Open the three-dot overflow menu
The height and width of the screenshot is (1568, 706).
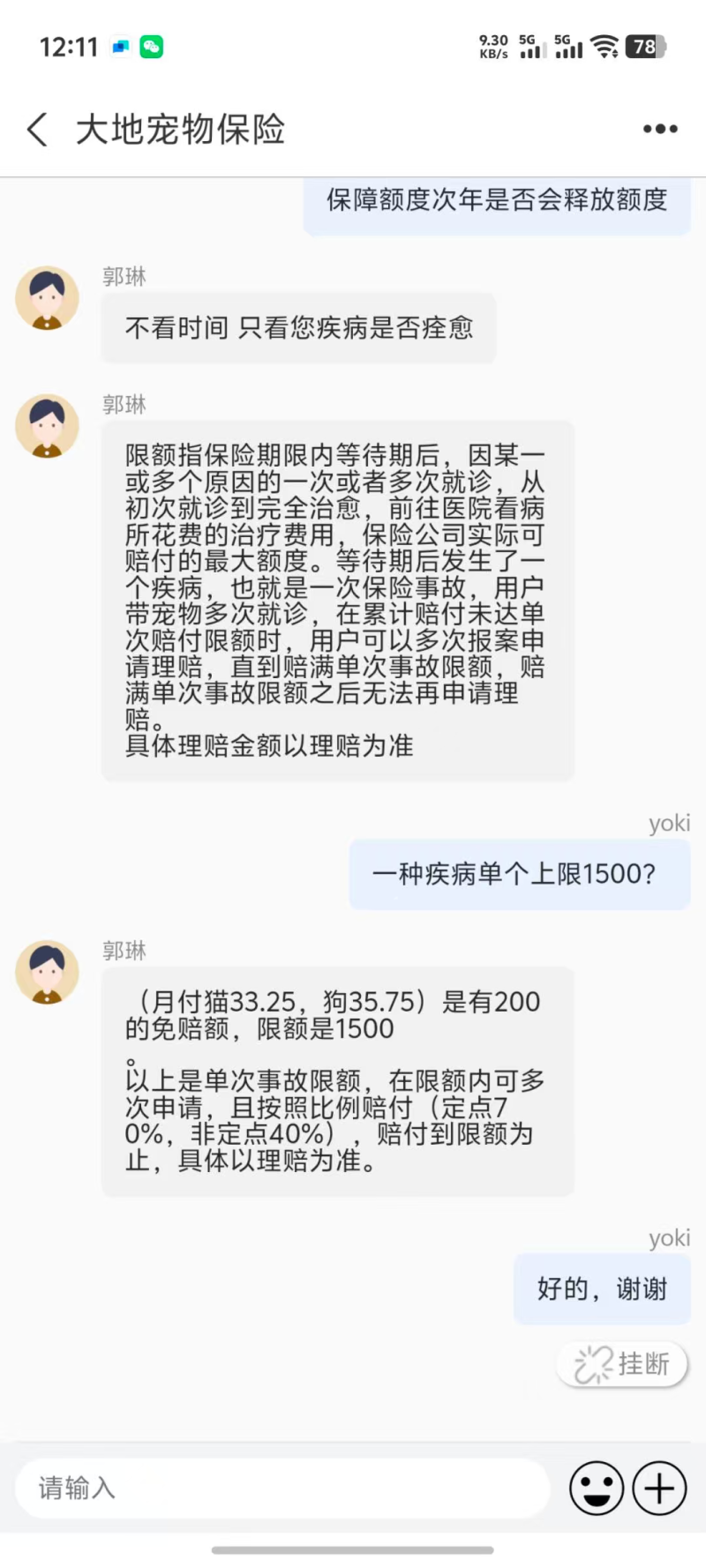point(660,130)
